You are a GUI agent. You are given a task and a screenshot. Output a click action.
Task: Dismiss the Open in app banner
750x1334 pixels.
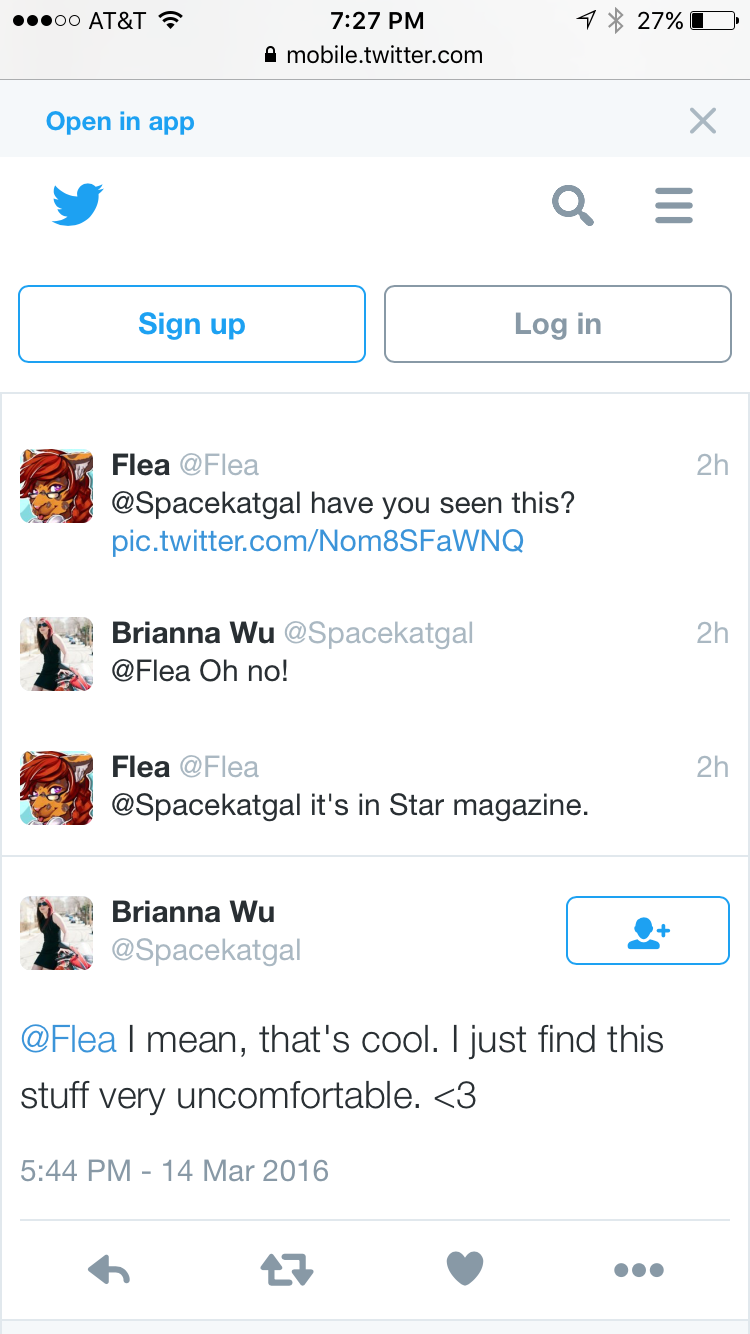tap(703, 122)
